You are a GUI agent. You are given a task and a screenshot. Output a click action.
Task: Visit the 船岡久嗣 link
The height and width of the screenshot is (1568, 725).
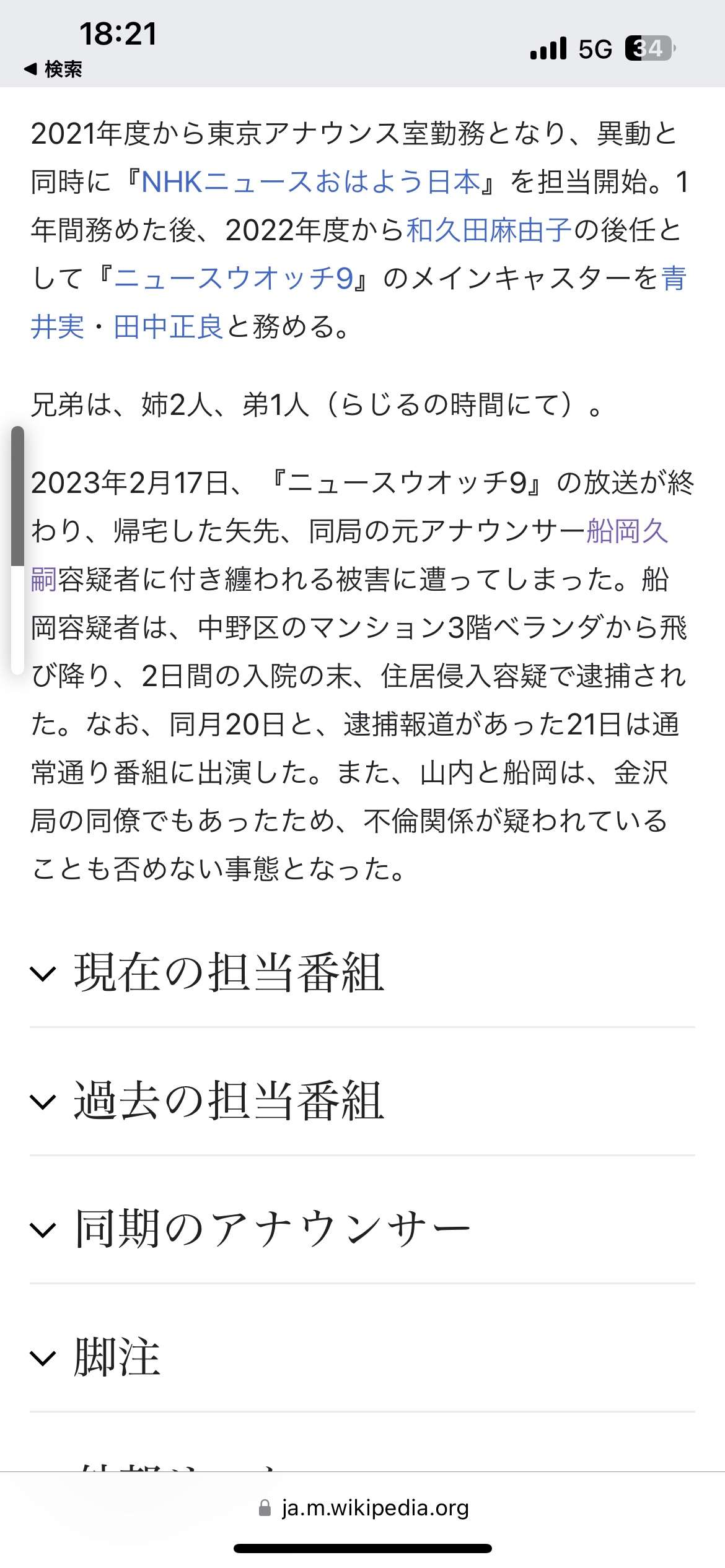[626, 531]
